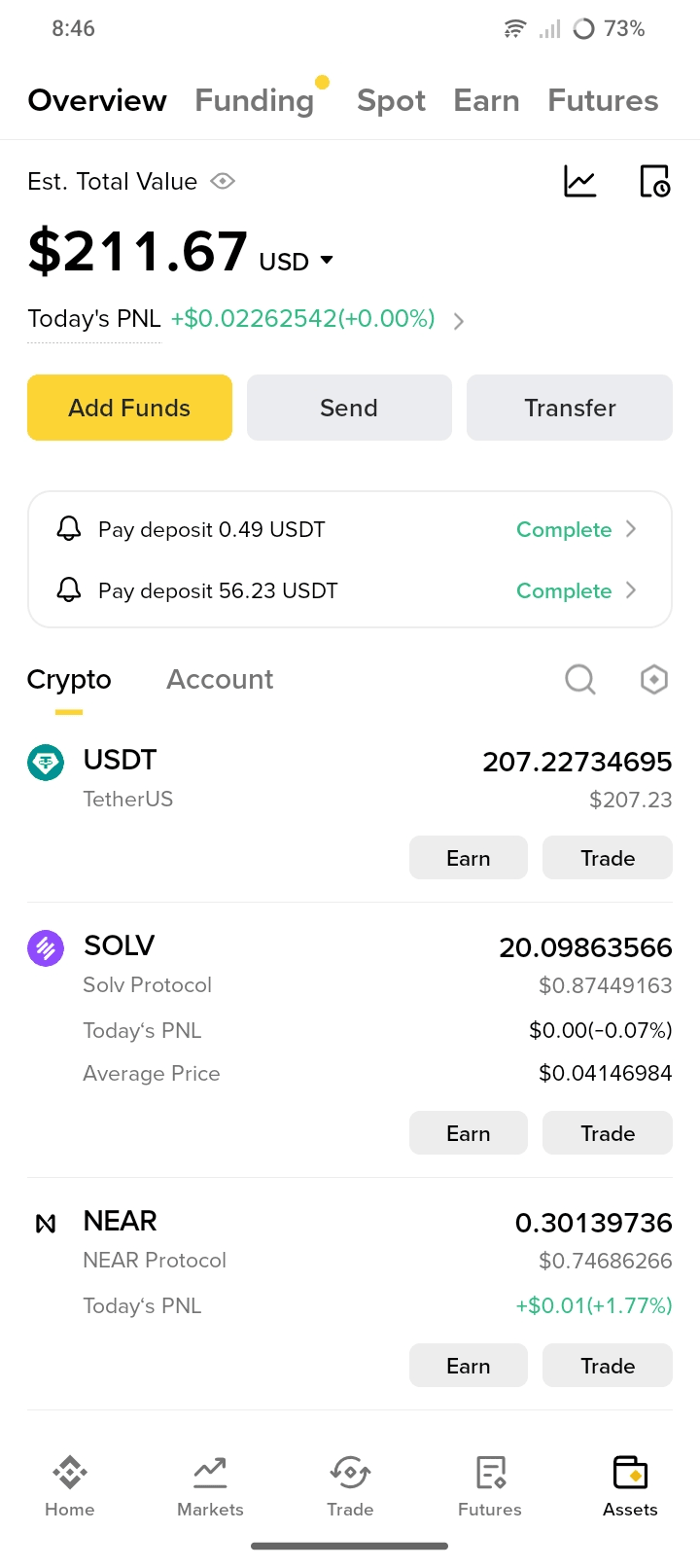Search crypto assets with magnifier icon

[x=580, y=679]
